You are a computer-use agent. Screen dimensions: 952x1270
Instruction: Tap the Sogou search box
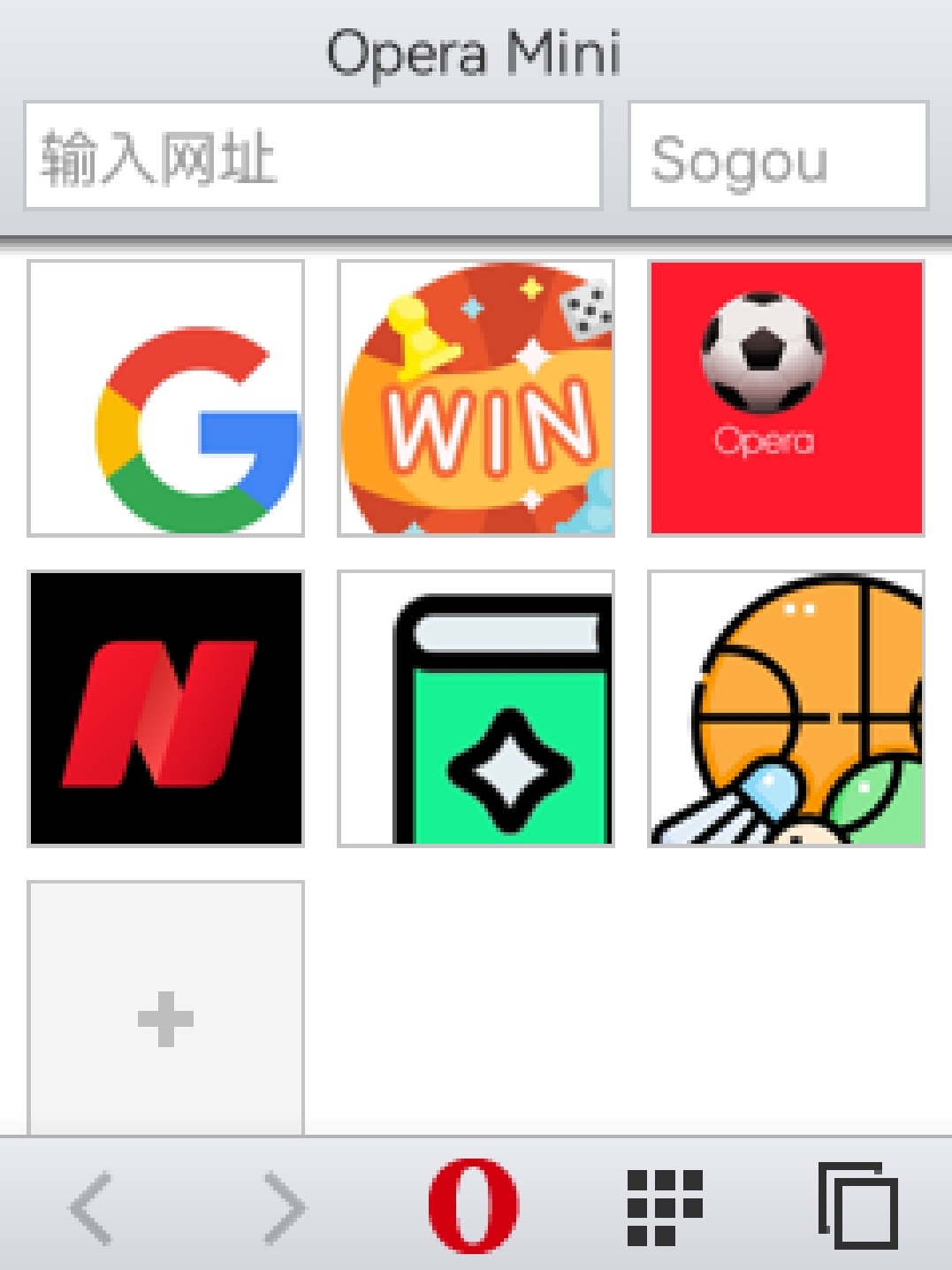[778, 157]
